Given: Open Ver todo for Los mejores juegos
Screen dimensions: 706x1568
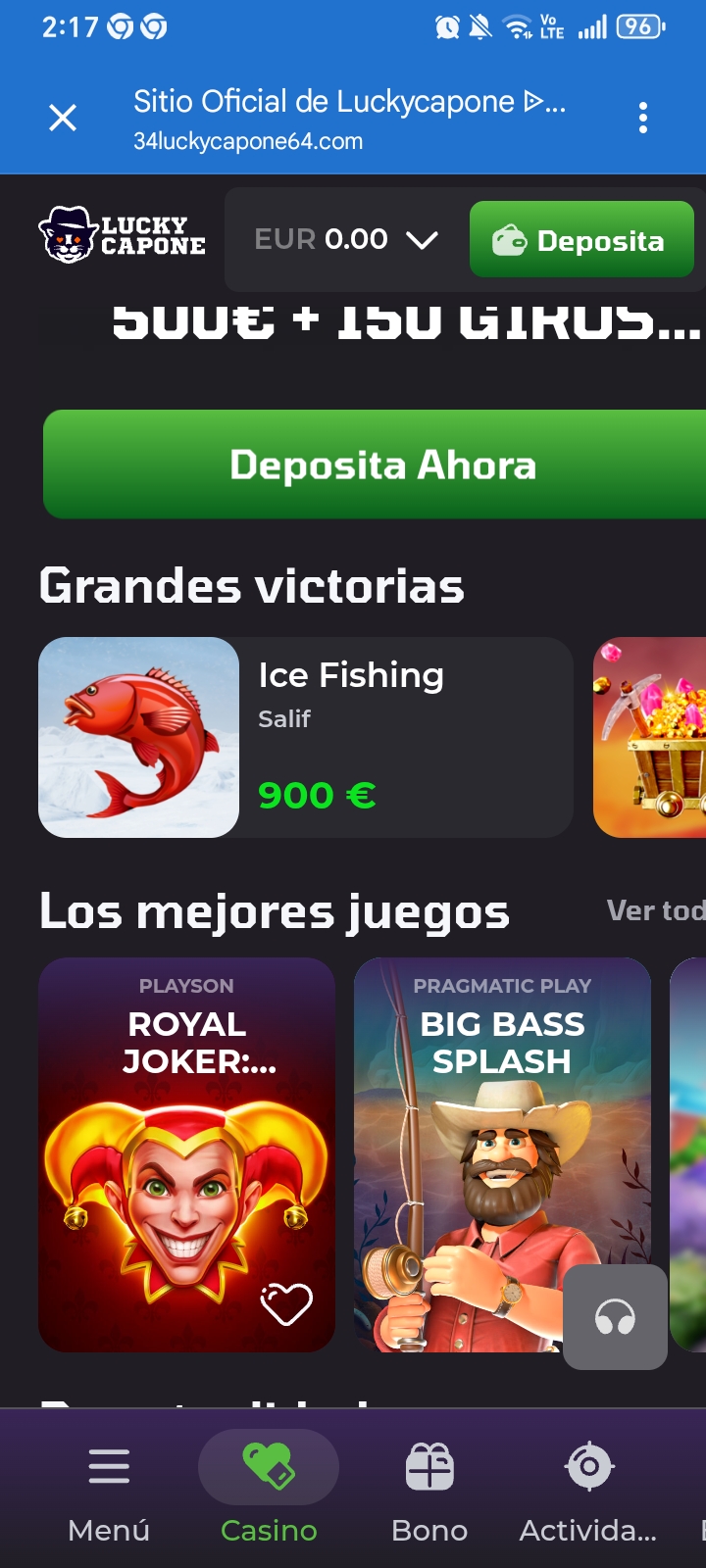Looking at the screenshot, I should (x=655, y=910).
